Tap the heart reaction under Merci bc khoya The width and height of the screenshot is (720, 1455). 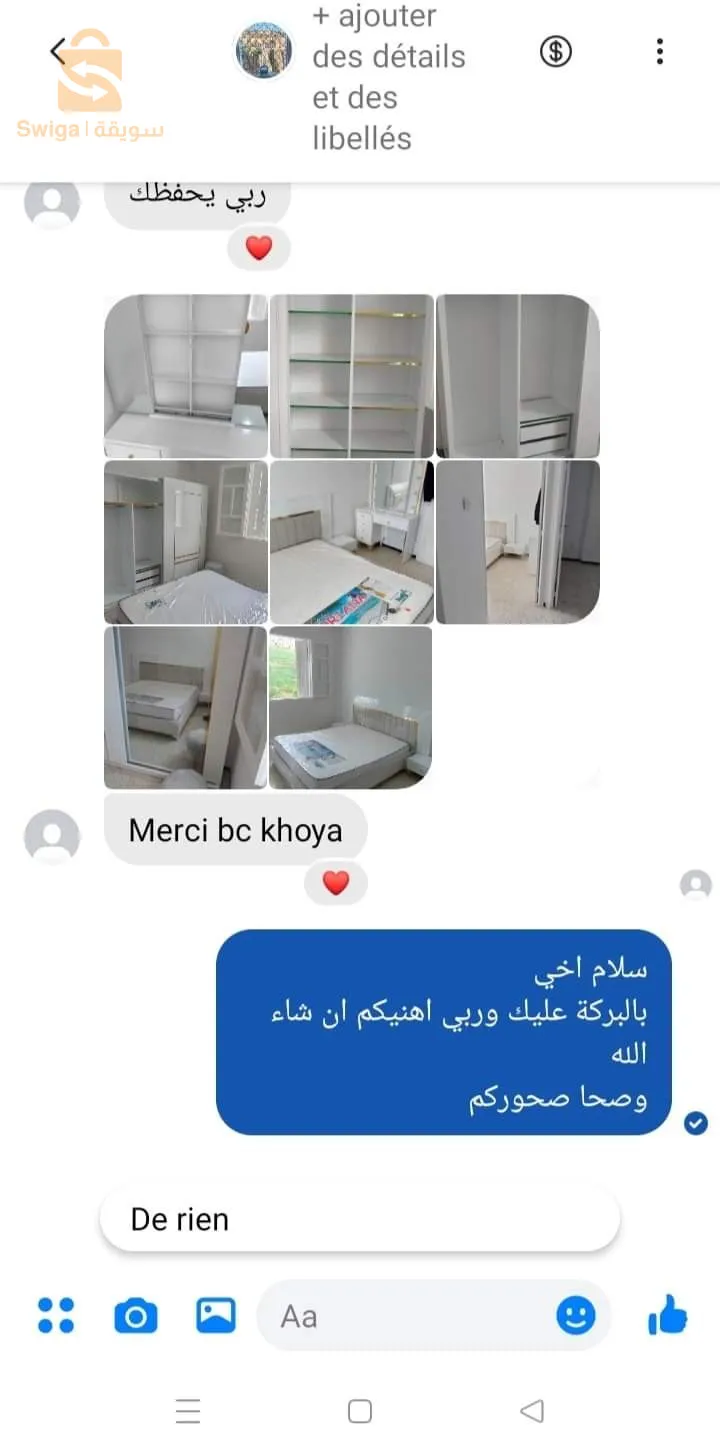coord(336,883)
